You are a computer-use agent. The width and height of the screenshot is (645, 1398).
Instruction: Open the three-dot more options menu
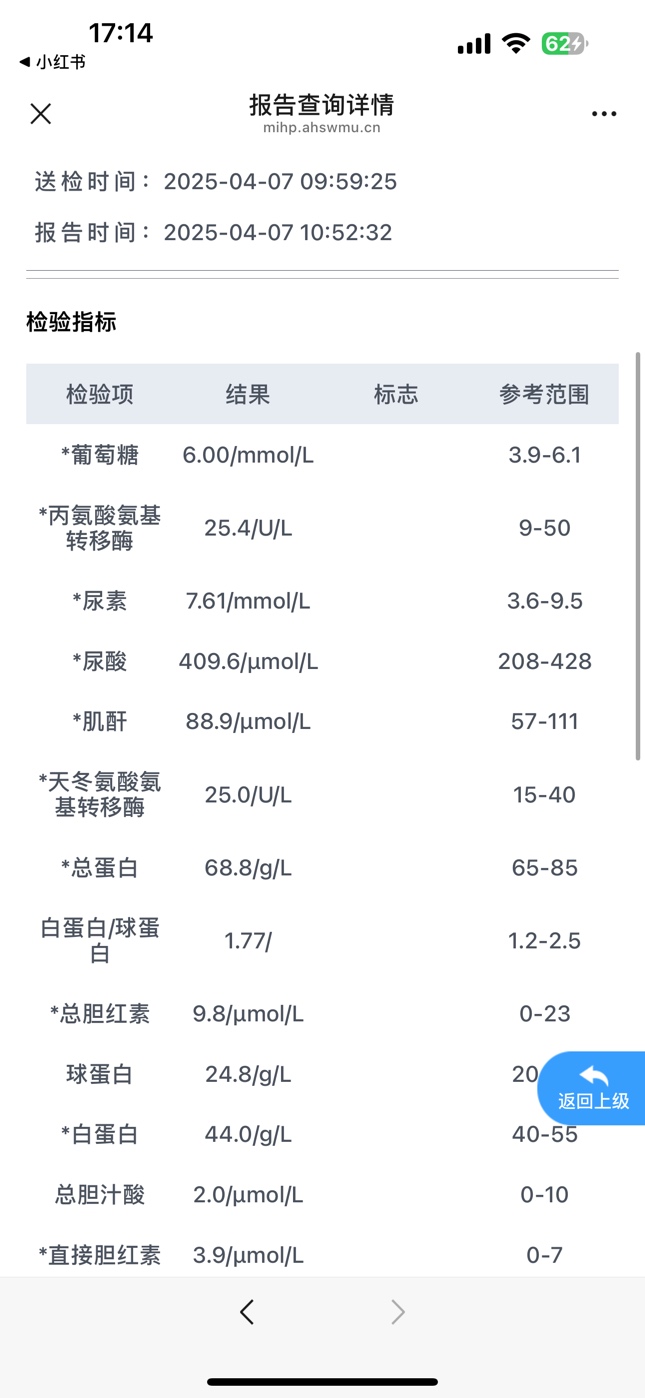coord(604,114)
